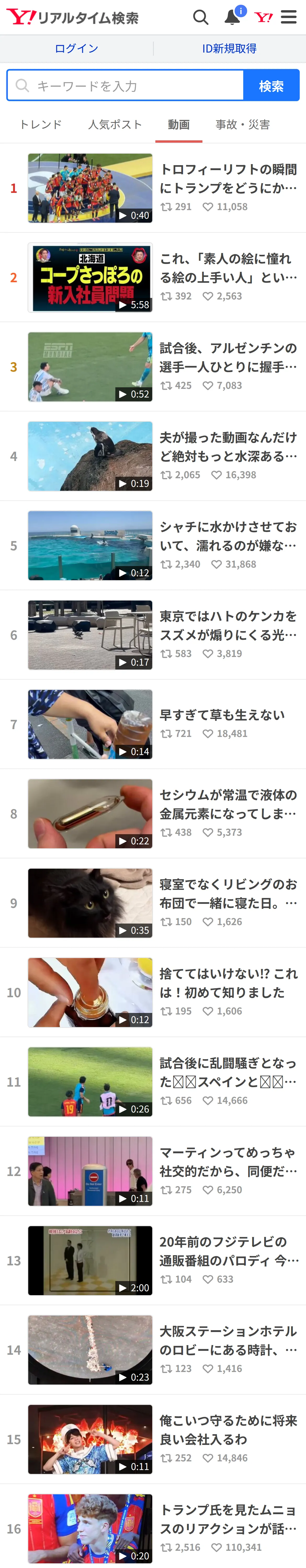The image size is (306, 1568).
Task: Open rank 1 video トロフィーリフトの瞬間
Action: coord(153,188)
